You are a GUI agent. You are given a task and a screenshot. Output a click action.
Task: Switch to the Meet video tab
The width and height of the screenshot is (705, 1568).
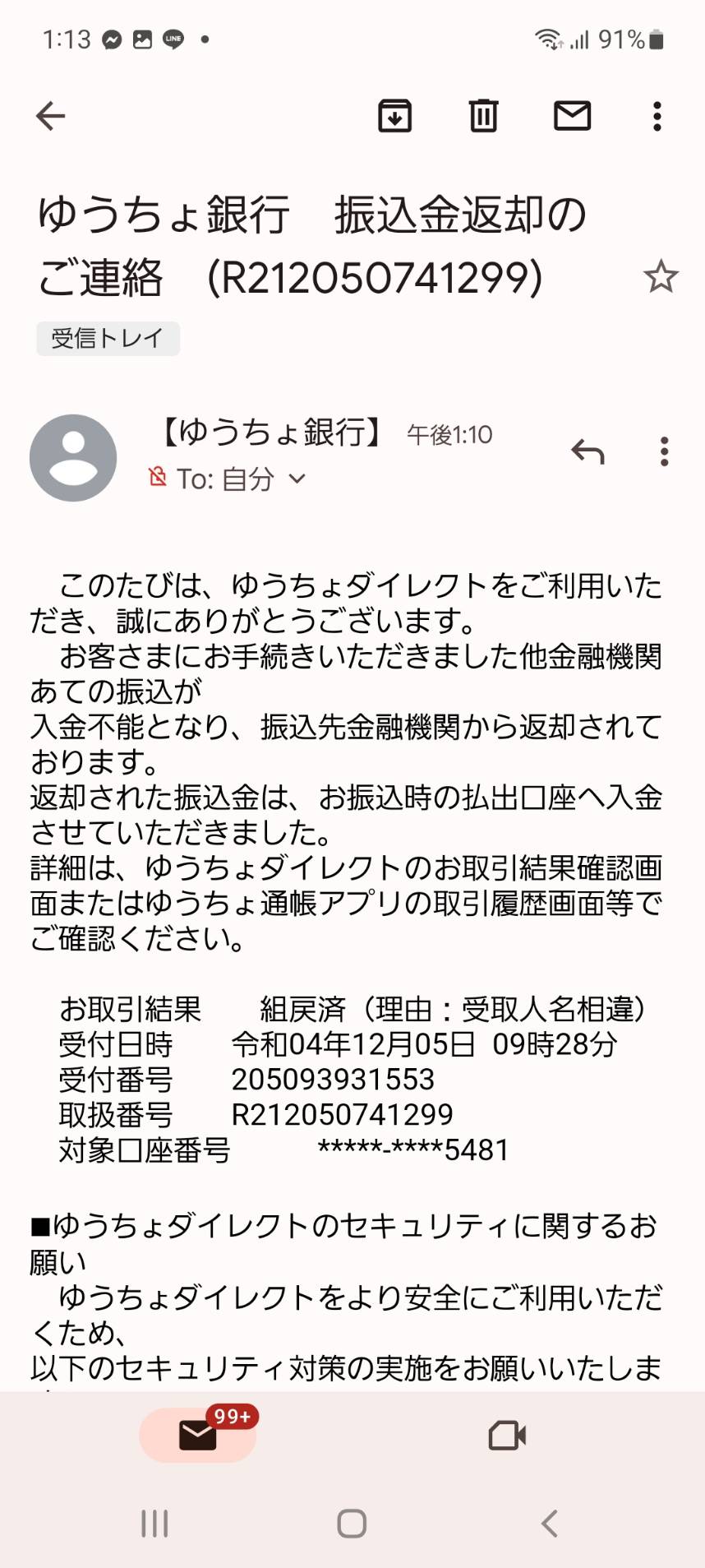508,1436
